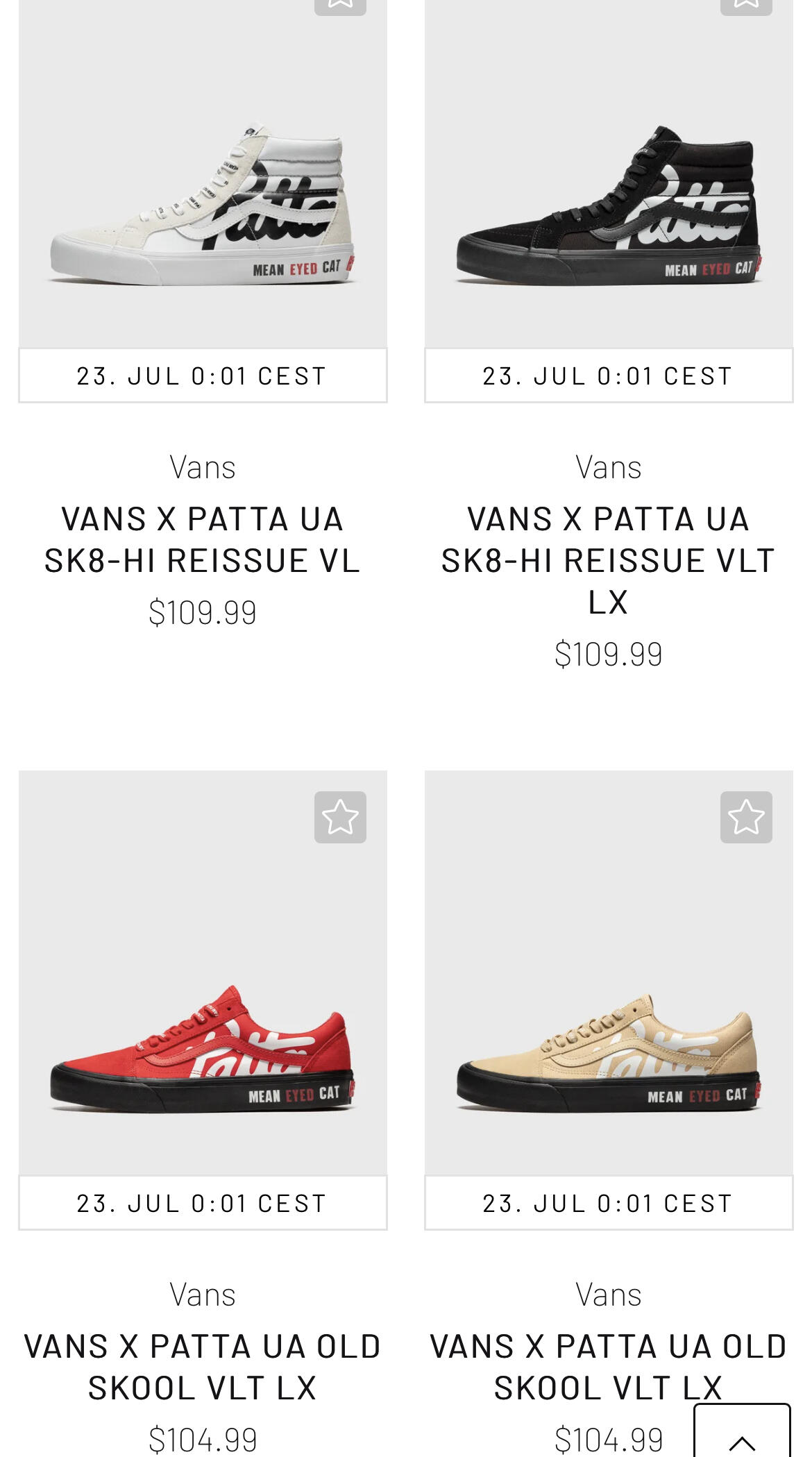Add the black SK8-Hi to wishlist
Image resolution: width=812 pixels, height=1457 pixels.
tap(746, 4)
